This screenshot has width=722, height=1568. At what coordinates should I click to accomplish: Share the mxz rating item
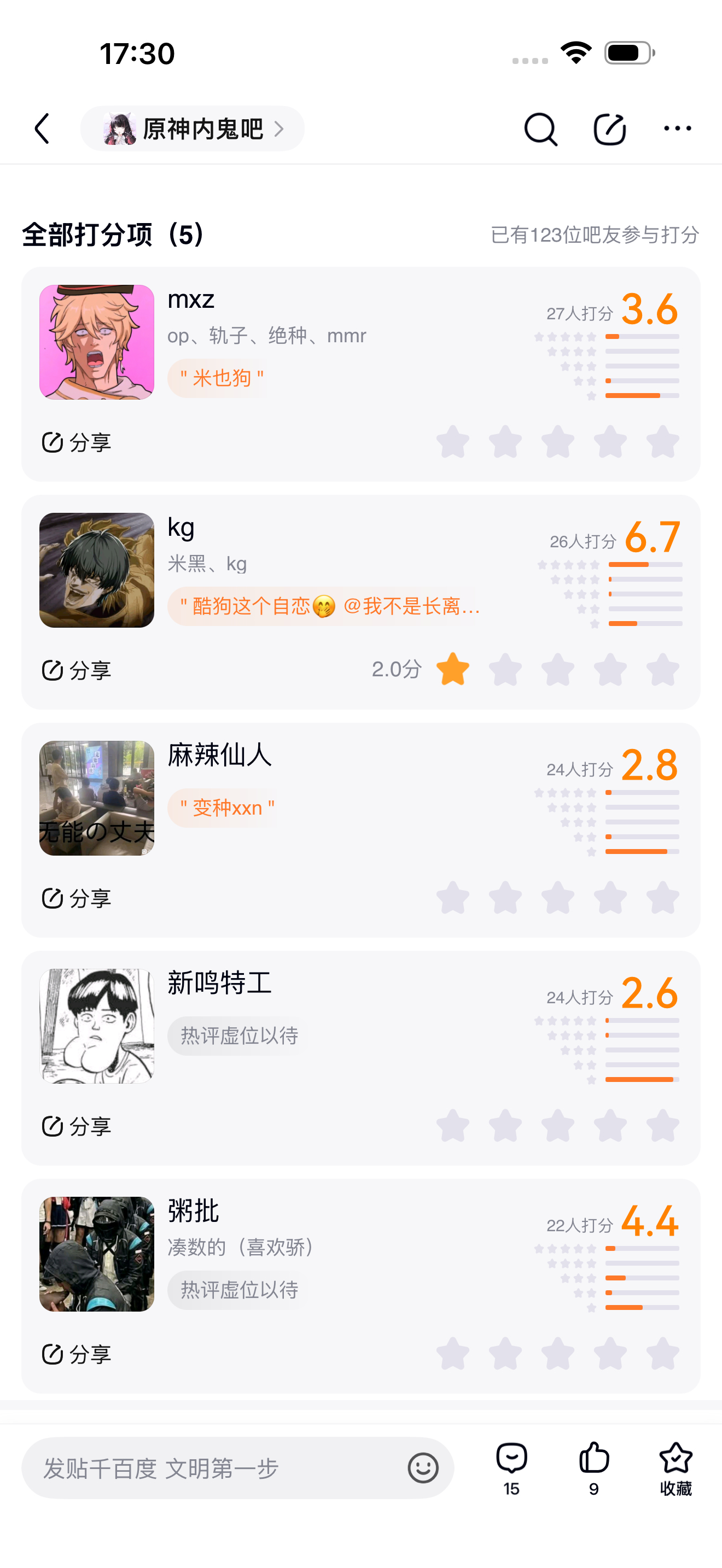tap(76, 442)
